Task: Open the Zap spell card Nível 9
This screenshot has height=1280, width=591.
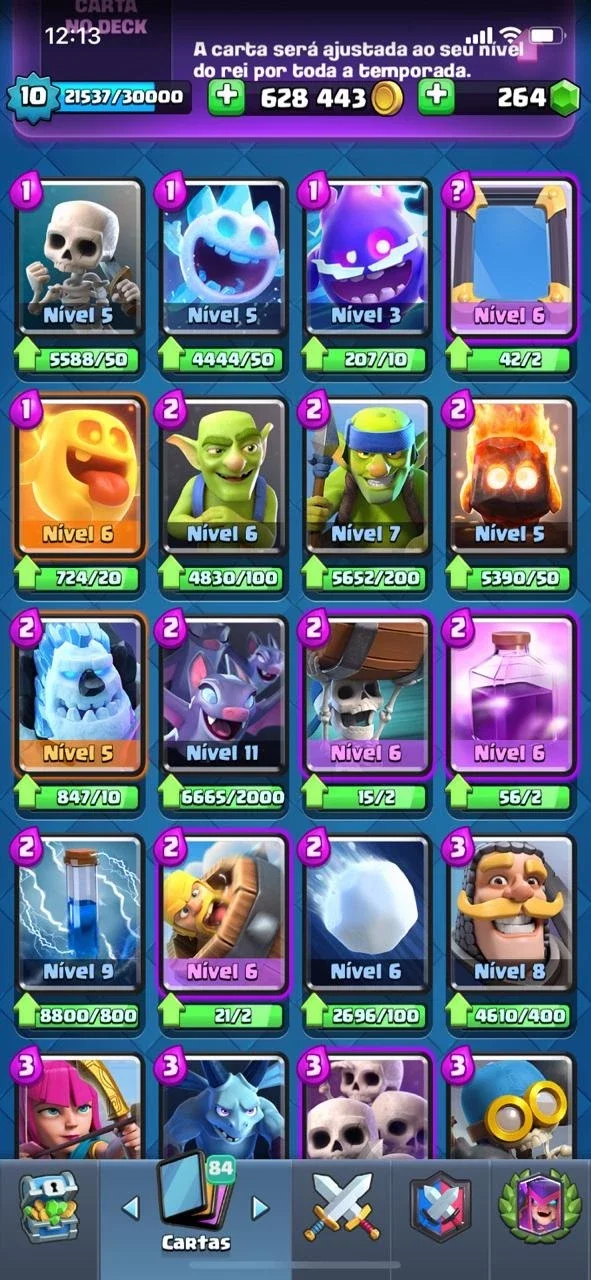Action: pyautogui.click(x=79, y=916)
